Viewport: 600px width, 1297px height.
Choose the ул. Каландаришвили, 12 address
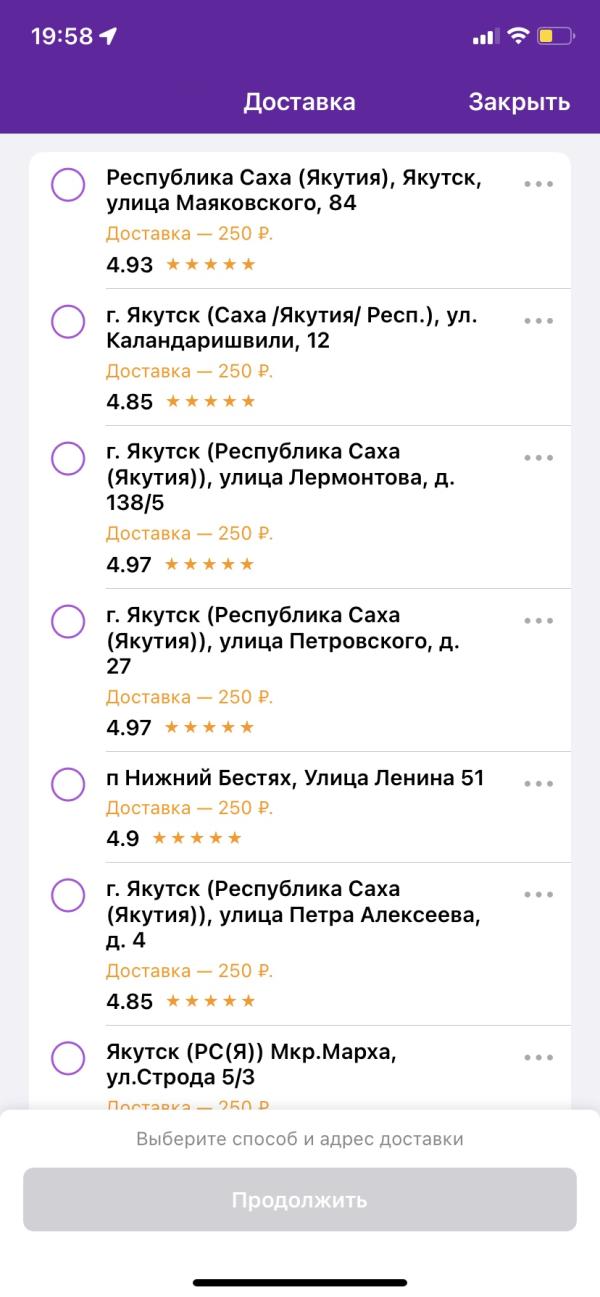click(68, 321)
